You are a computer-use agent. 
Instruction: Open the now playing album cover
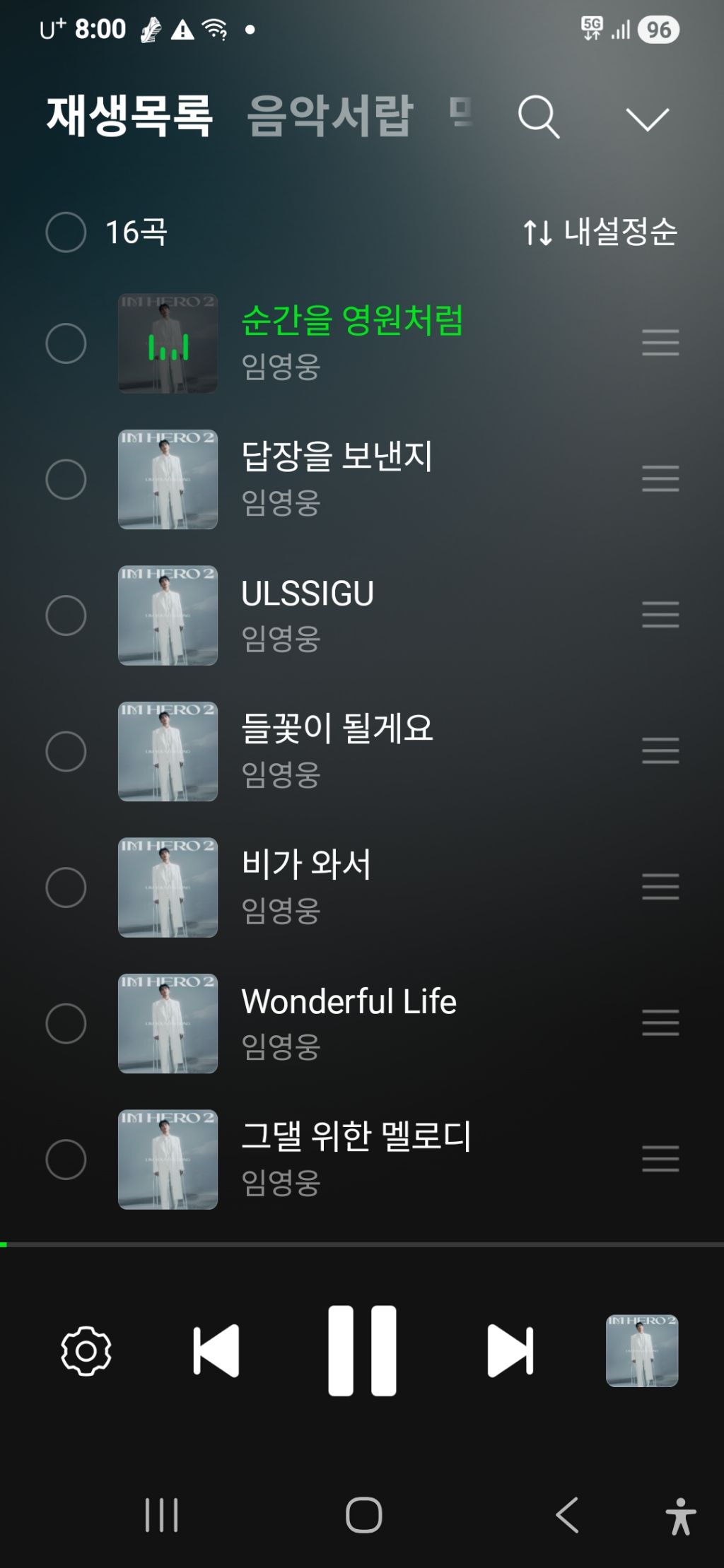(x=642, y=1350)
